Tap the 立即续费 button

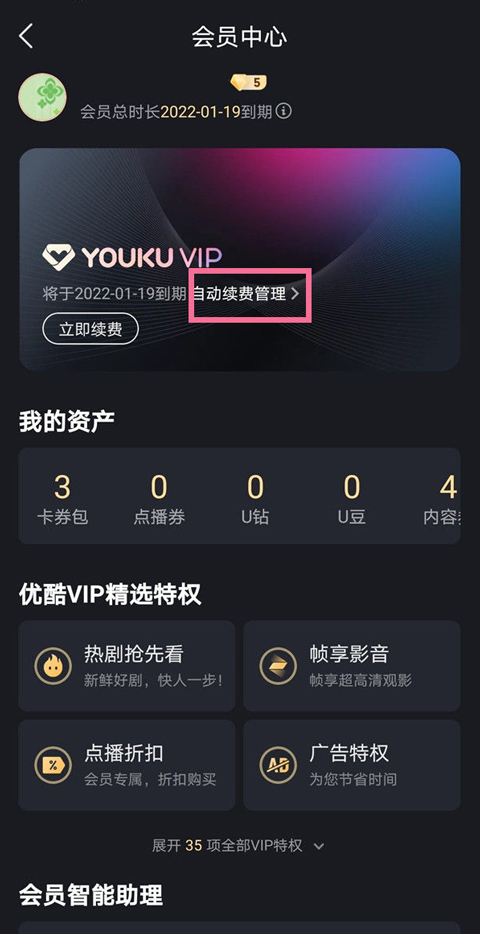tap(91, 329)
